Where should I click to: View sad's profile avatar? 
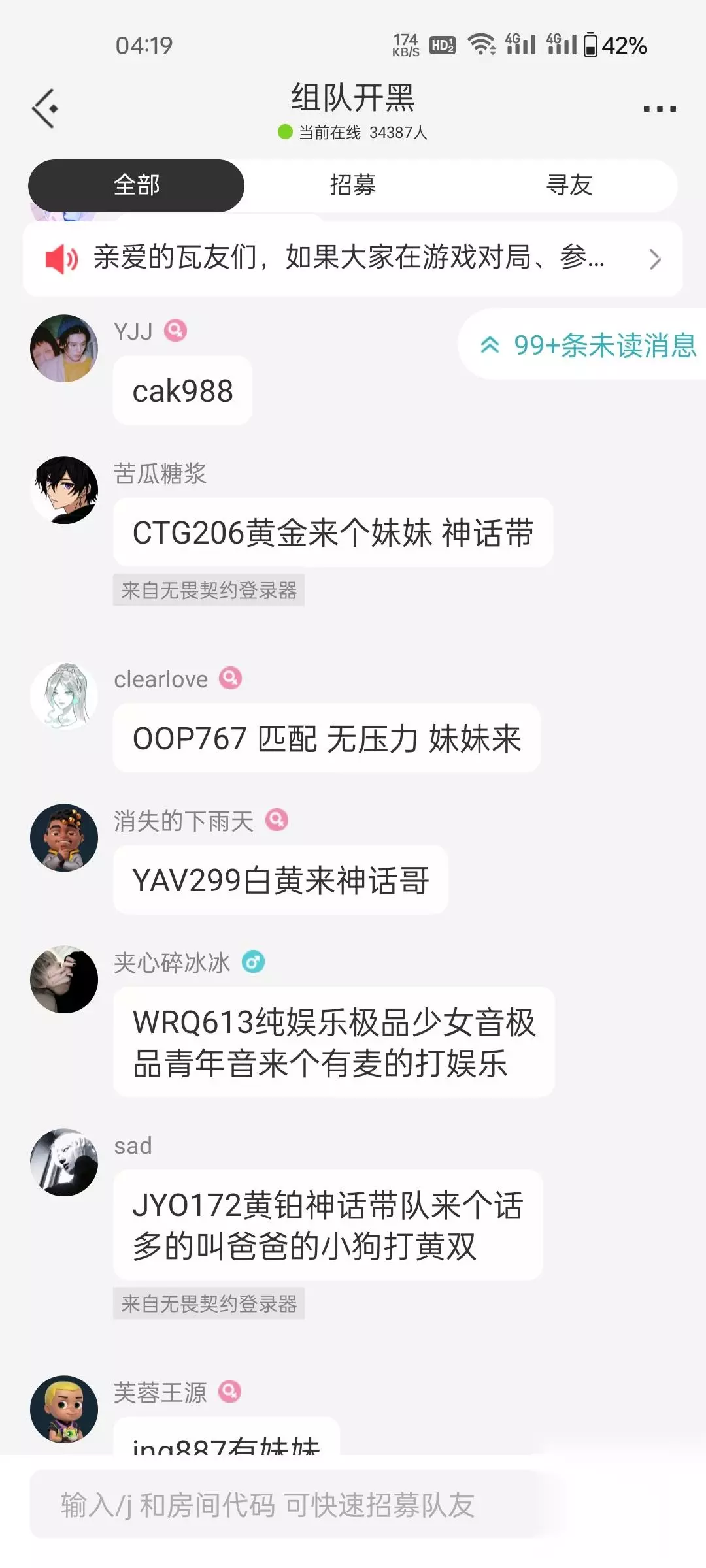[x=64, y=1162]
